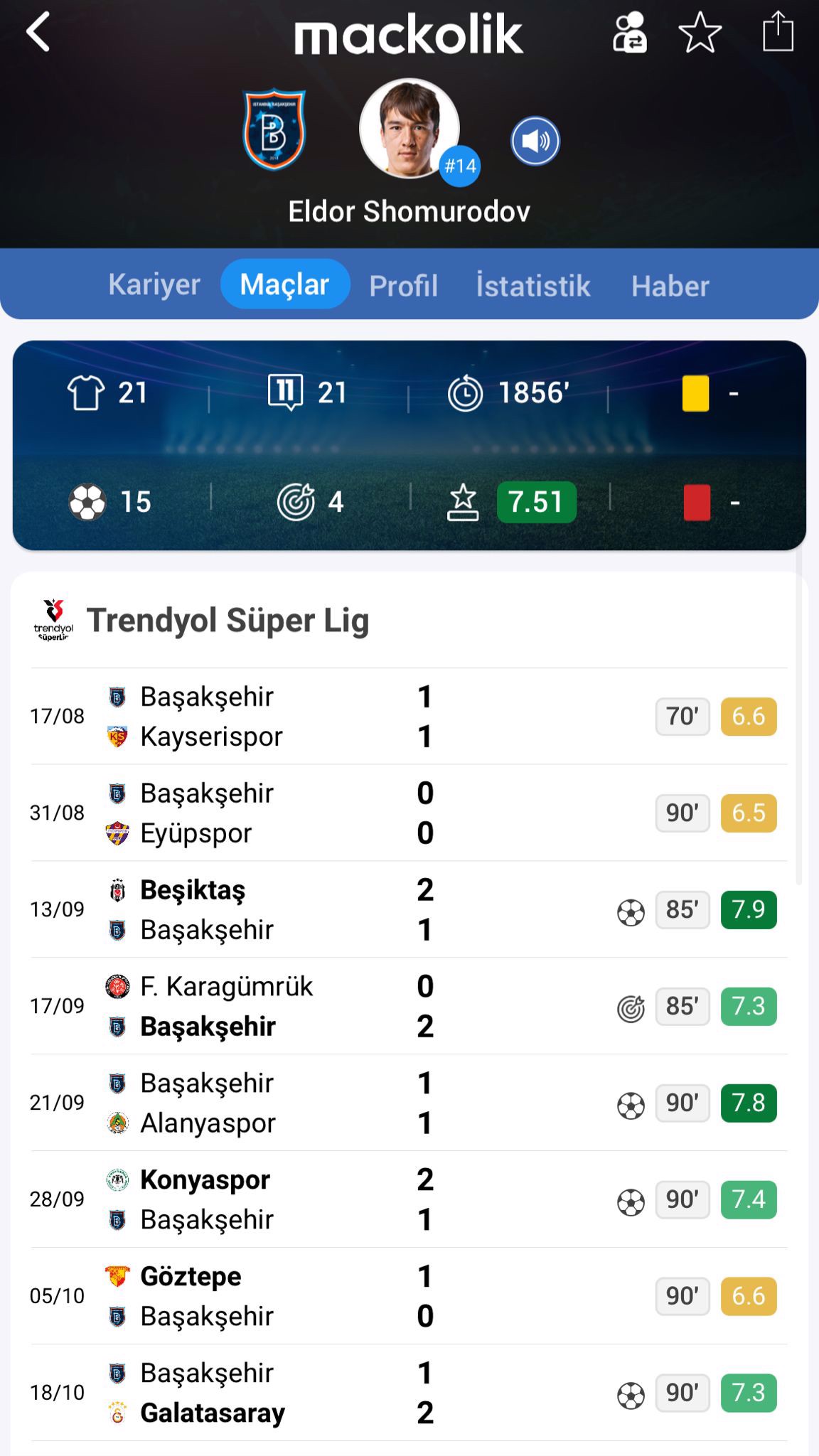Screen dimensions: 819x1456
Task: Open the İstatistik tab
Action: (533, 286)
